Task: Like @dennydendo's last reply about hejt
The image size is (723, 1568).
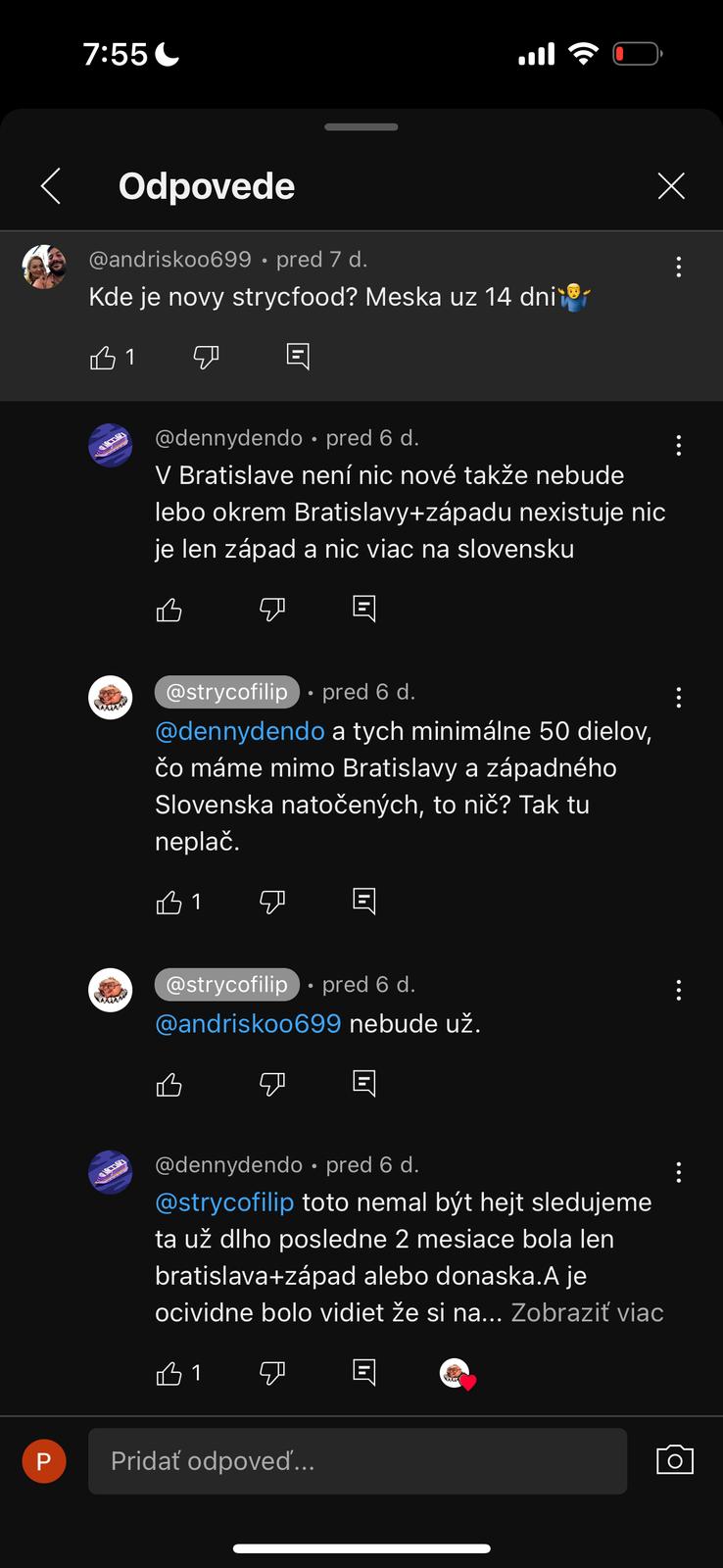Action: point(169,1374)
